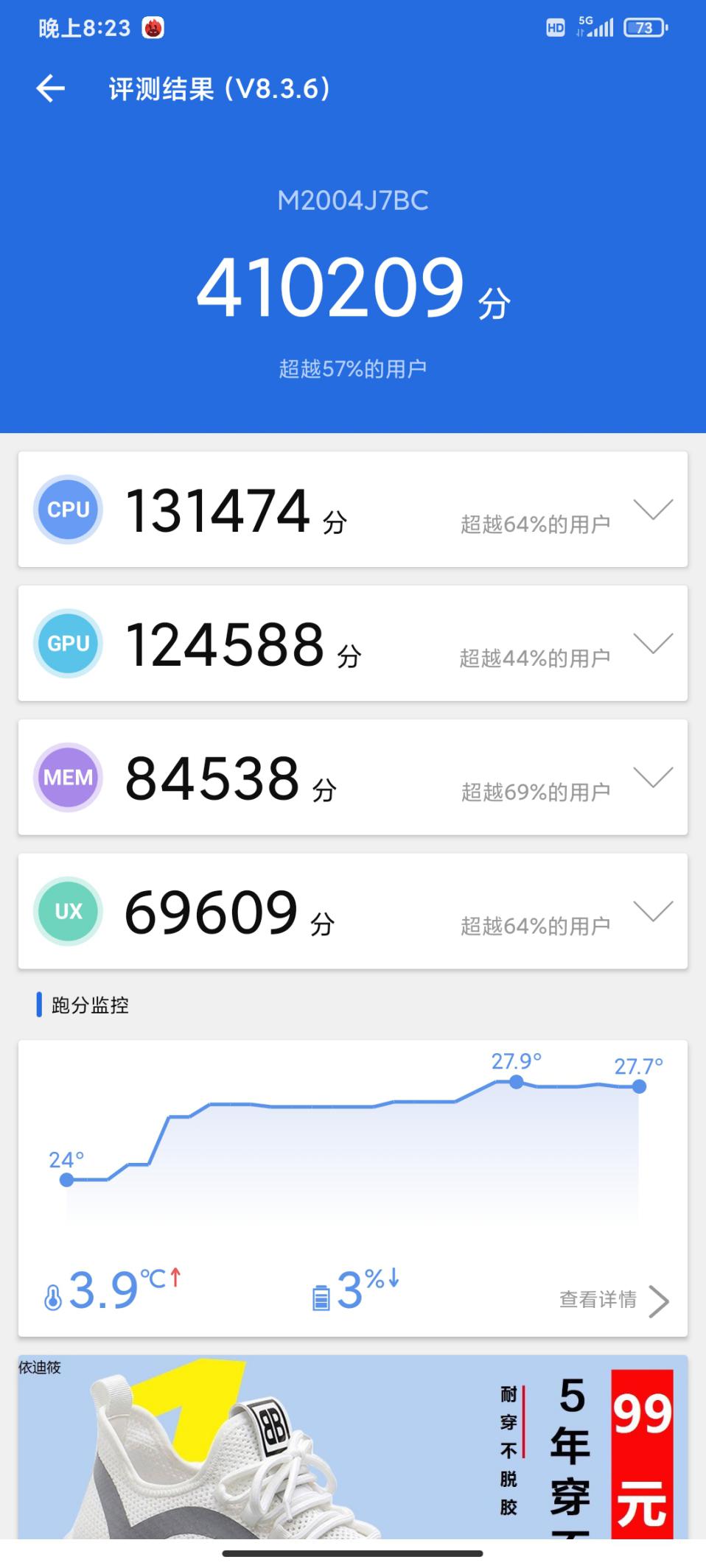The width and height of the screenshot is (706, 1568).
Task: Tap the HD icon in the status bar
Action: (555, 28)
